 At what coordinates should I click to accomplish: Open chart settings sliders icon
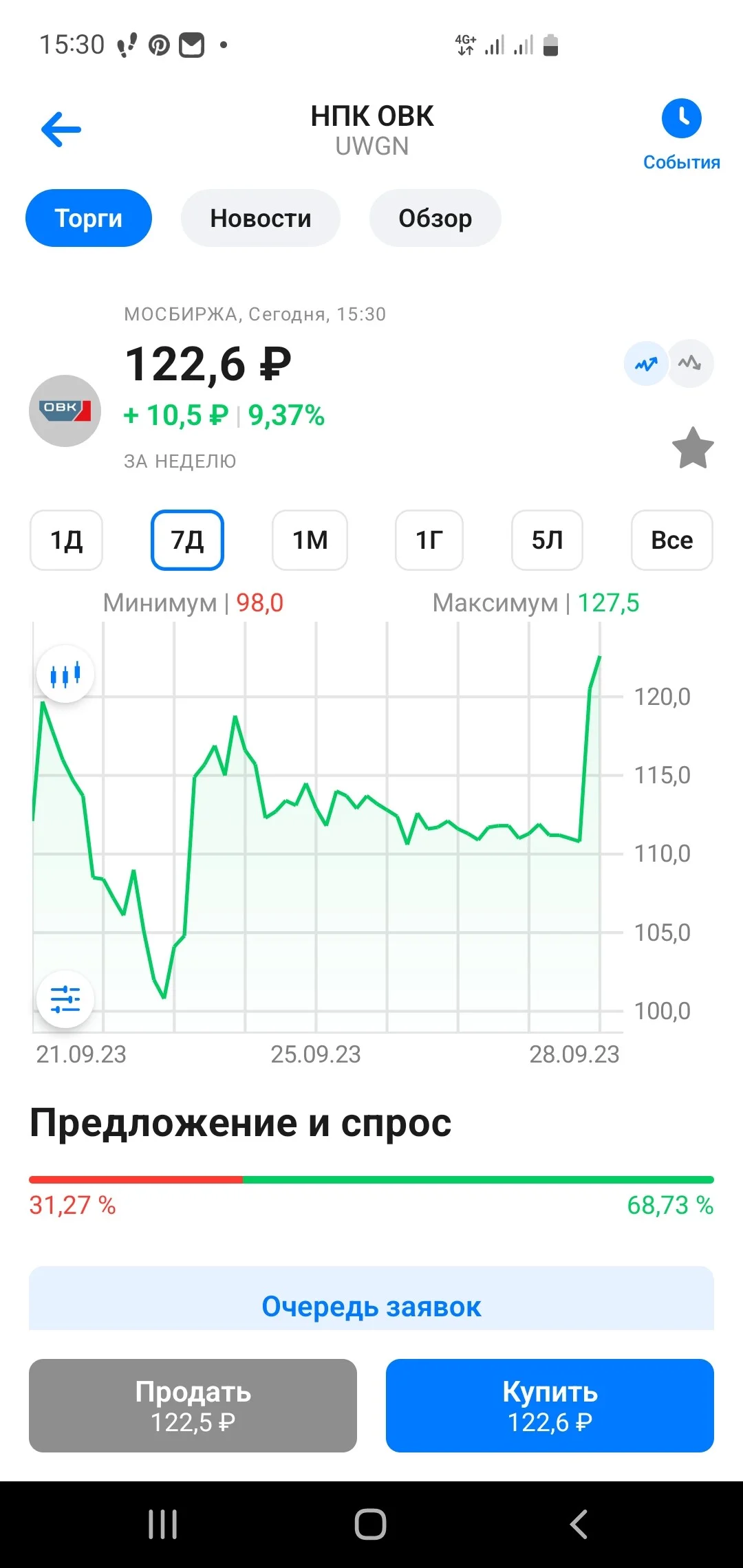pyautogui.click(x=65, y=999)
